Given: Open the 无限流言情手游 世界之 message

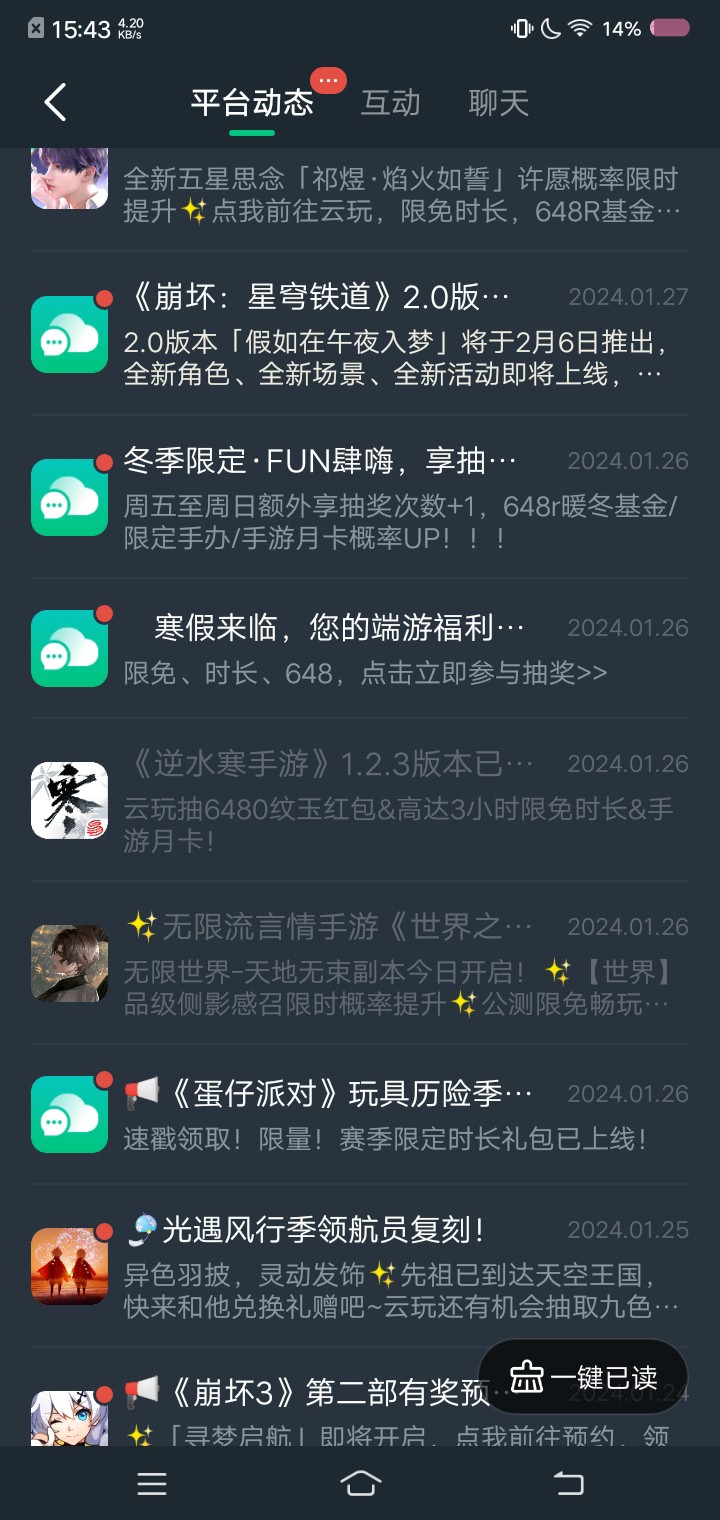Looking at the screenshot, I should tap(400, 963).
